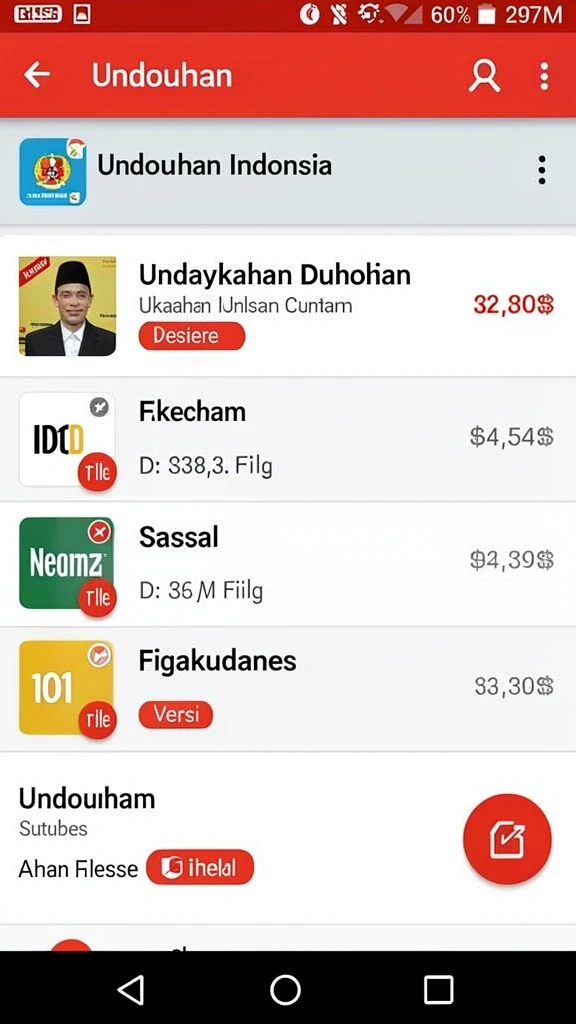
Task: Open the Figakudanes entry
Action: click(288, 689)
